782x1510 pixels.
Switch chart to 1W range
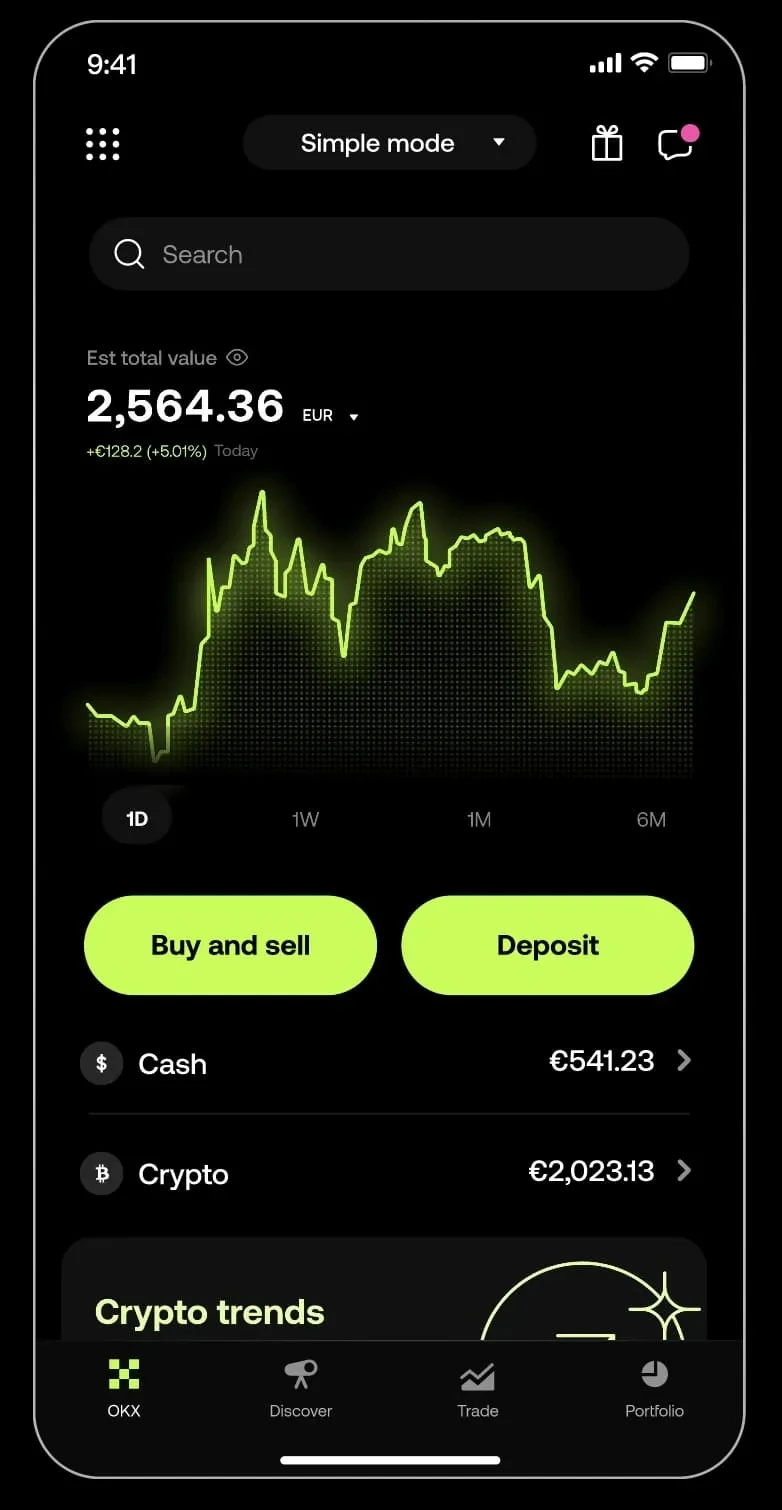tap(305, 819)
